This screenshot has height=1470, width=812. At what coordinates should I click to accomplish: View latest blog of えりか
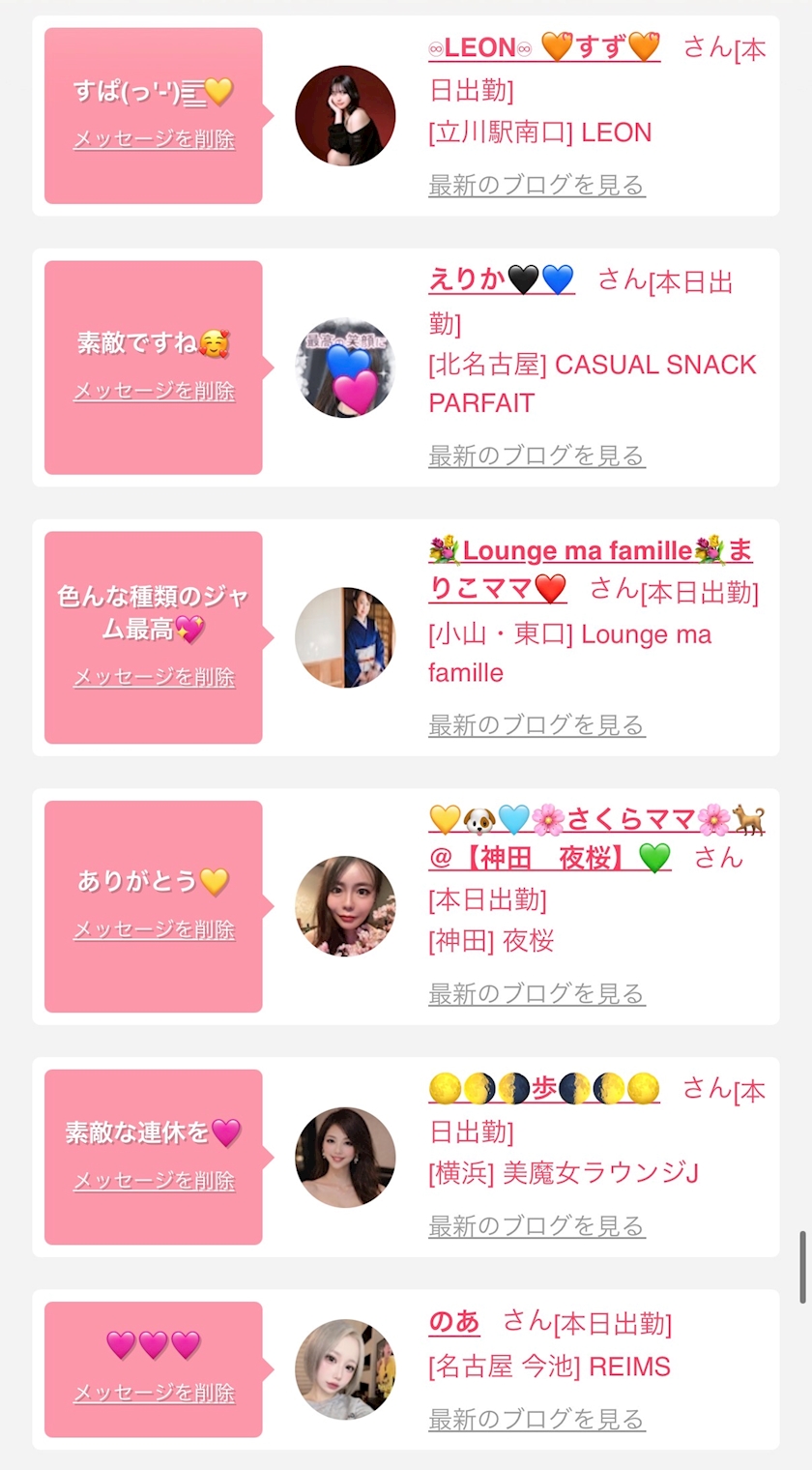tap(536, 456)
